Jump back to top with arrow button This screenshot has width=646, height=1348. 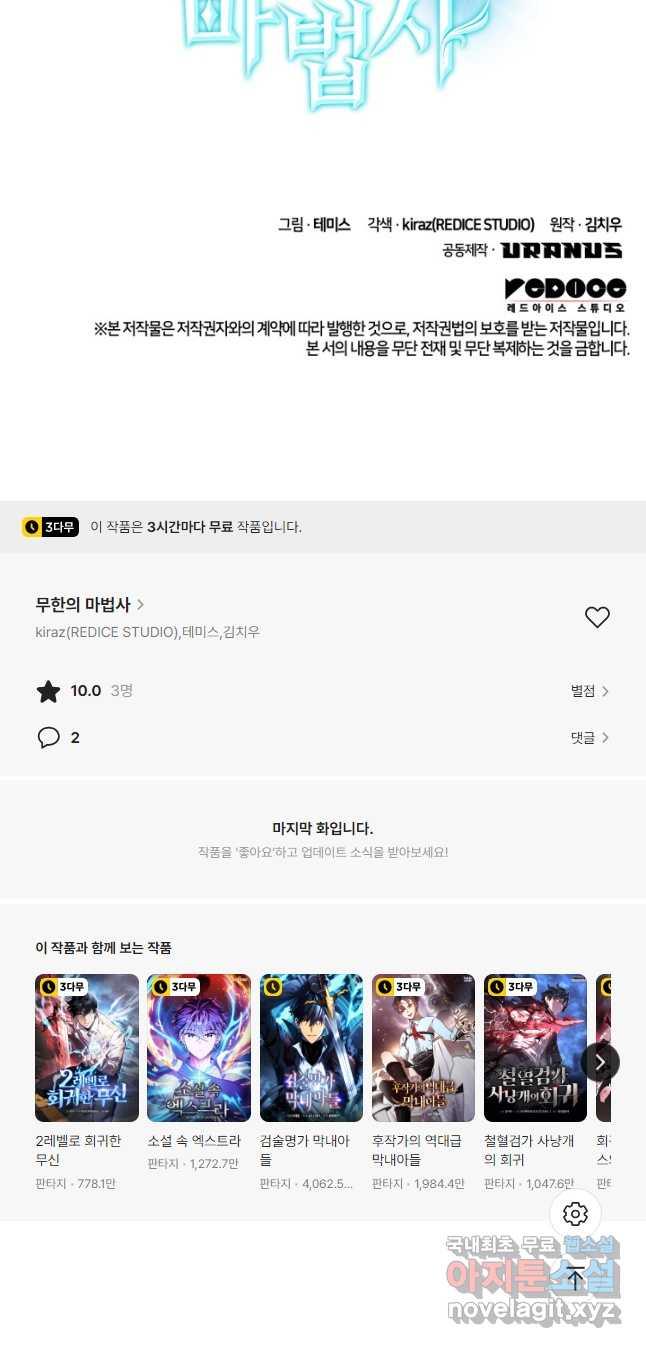pyautogui.click(x=575, y=1278)
